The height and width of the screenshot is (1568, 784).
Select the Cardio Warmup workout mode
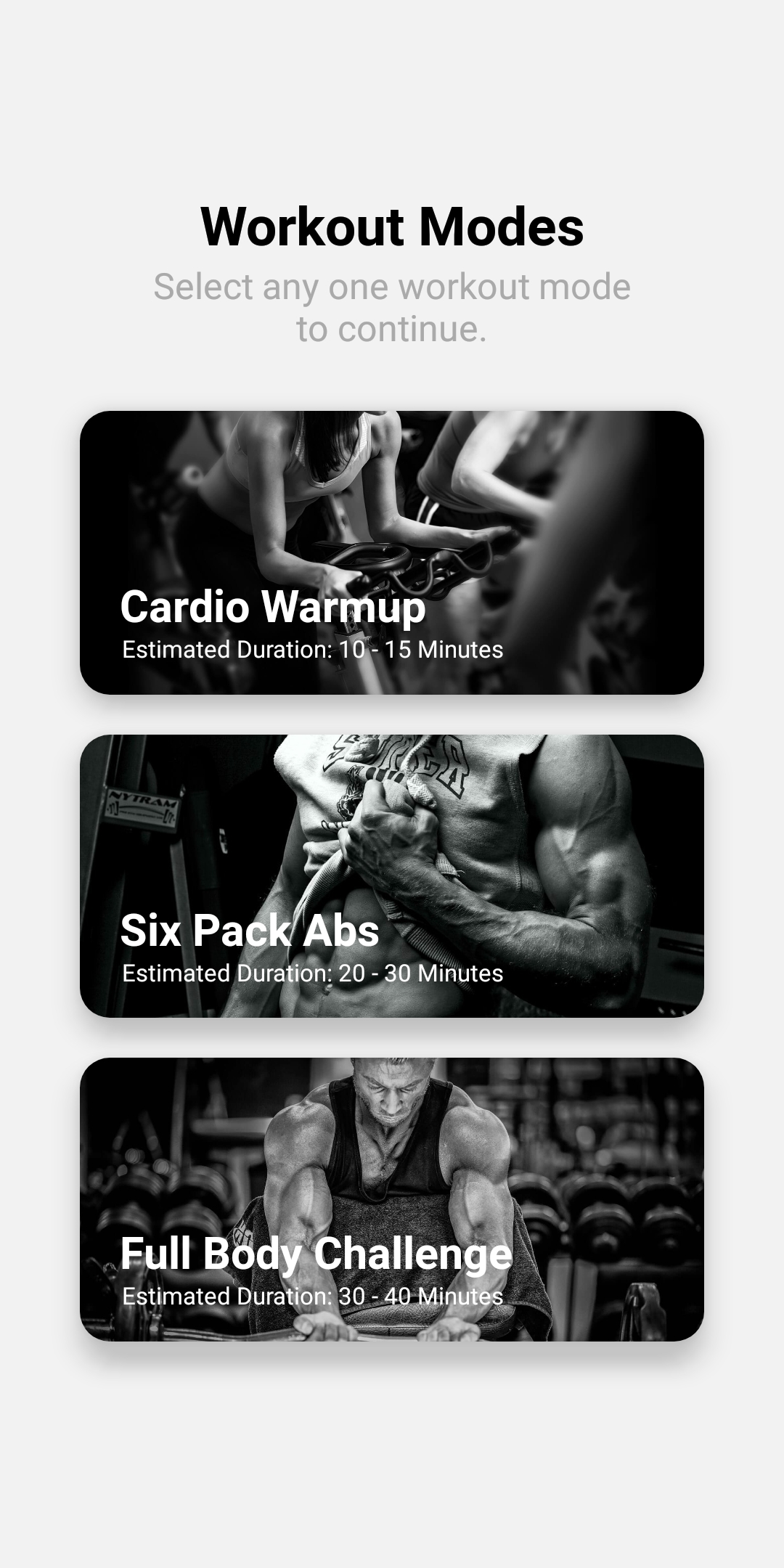392,552
